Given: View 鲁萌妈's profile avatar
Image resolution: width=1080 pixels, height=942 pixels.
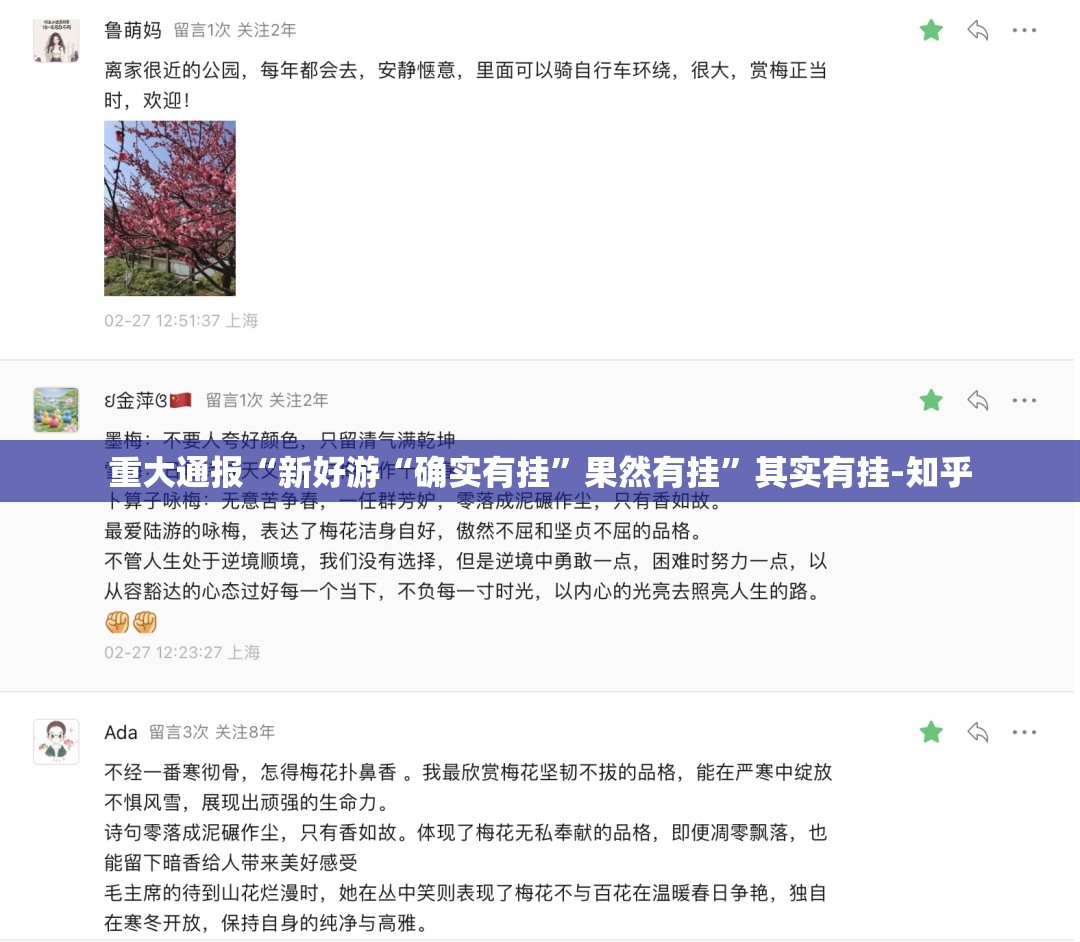Looking at the screenshot, I should pyautogui.click(x=56, y=39).
